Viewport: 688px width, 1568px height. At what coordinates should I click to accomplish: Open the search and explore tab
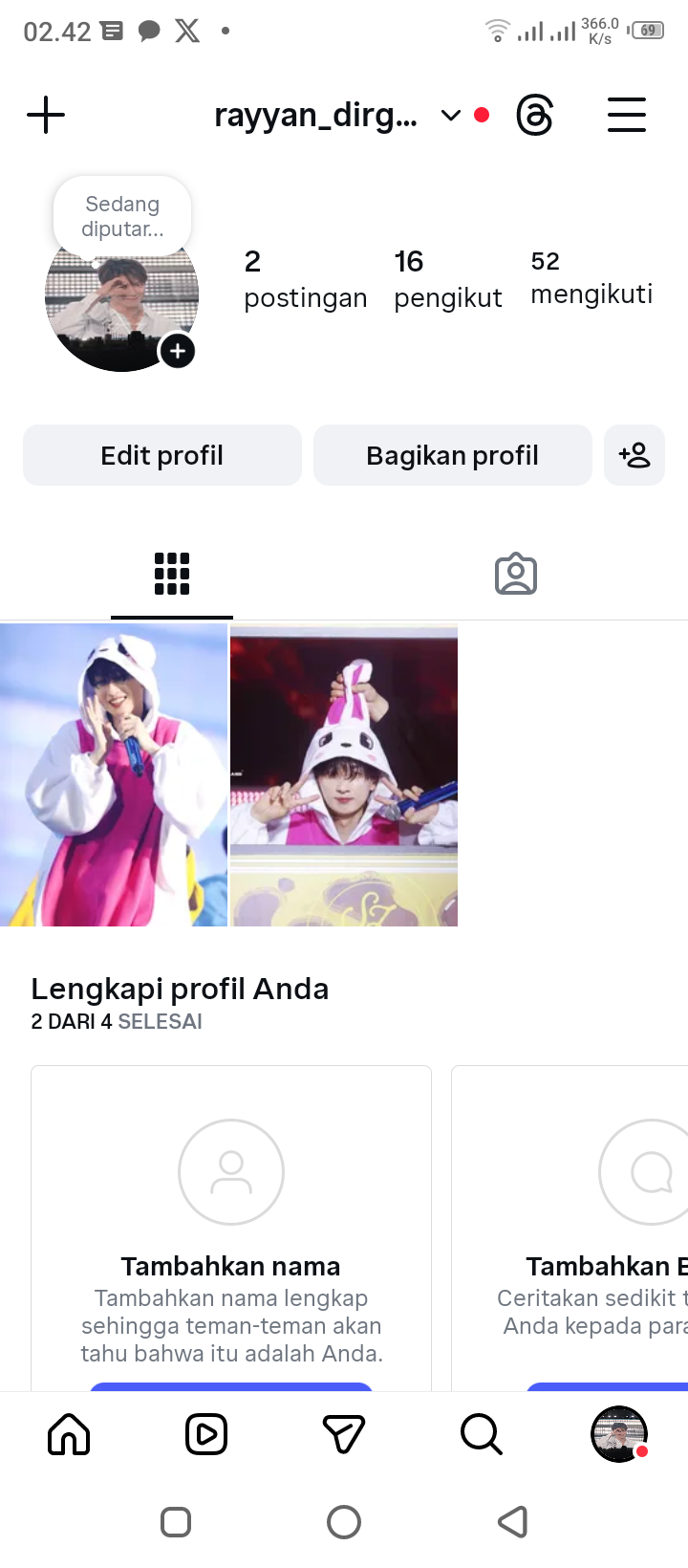click(482, 1434)
